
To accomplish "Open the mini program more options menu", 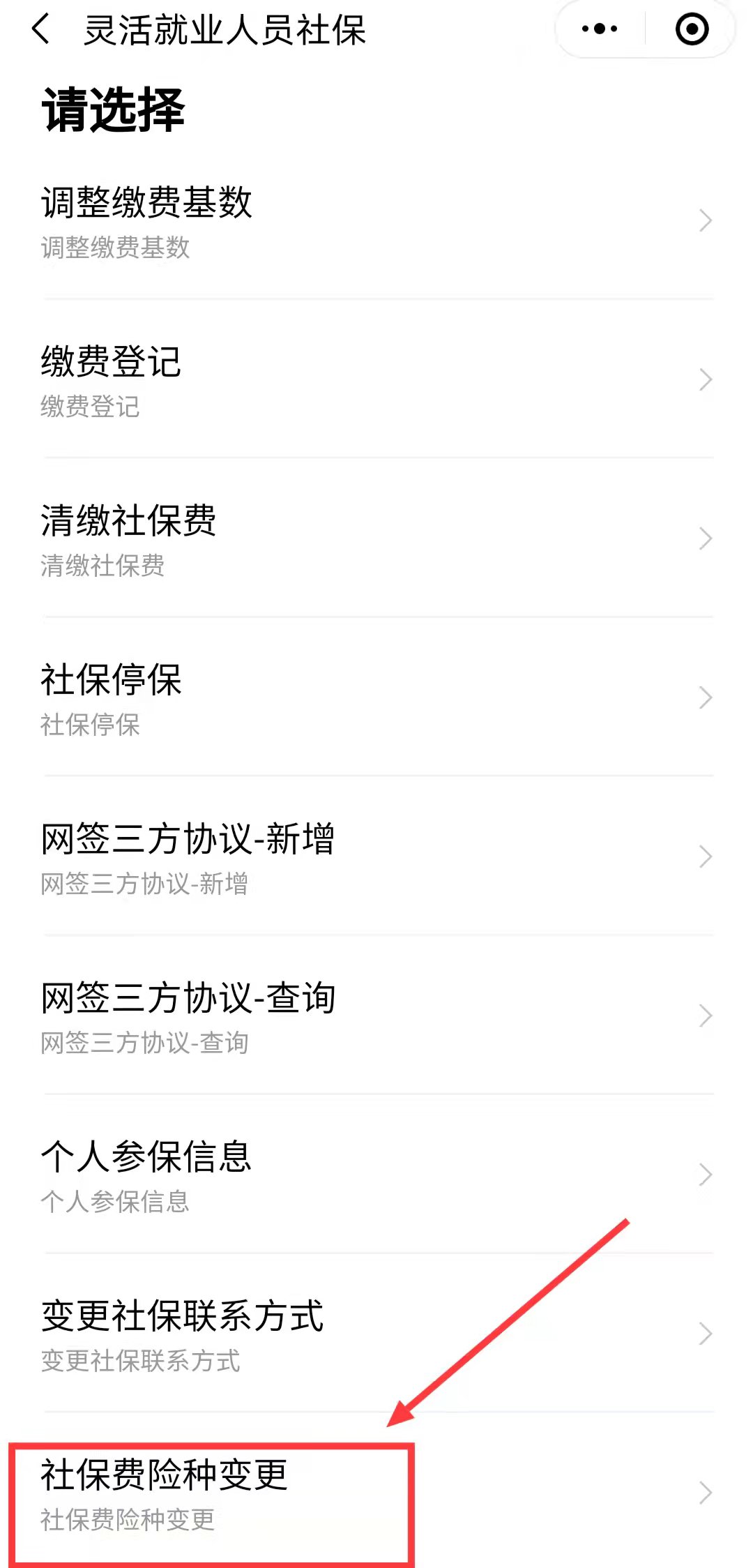I will (600, 29).
